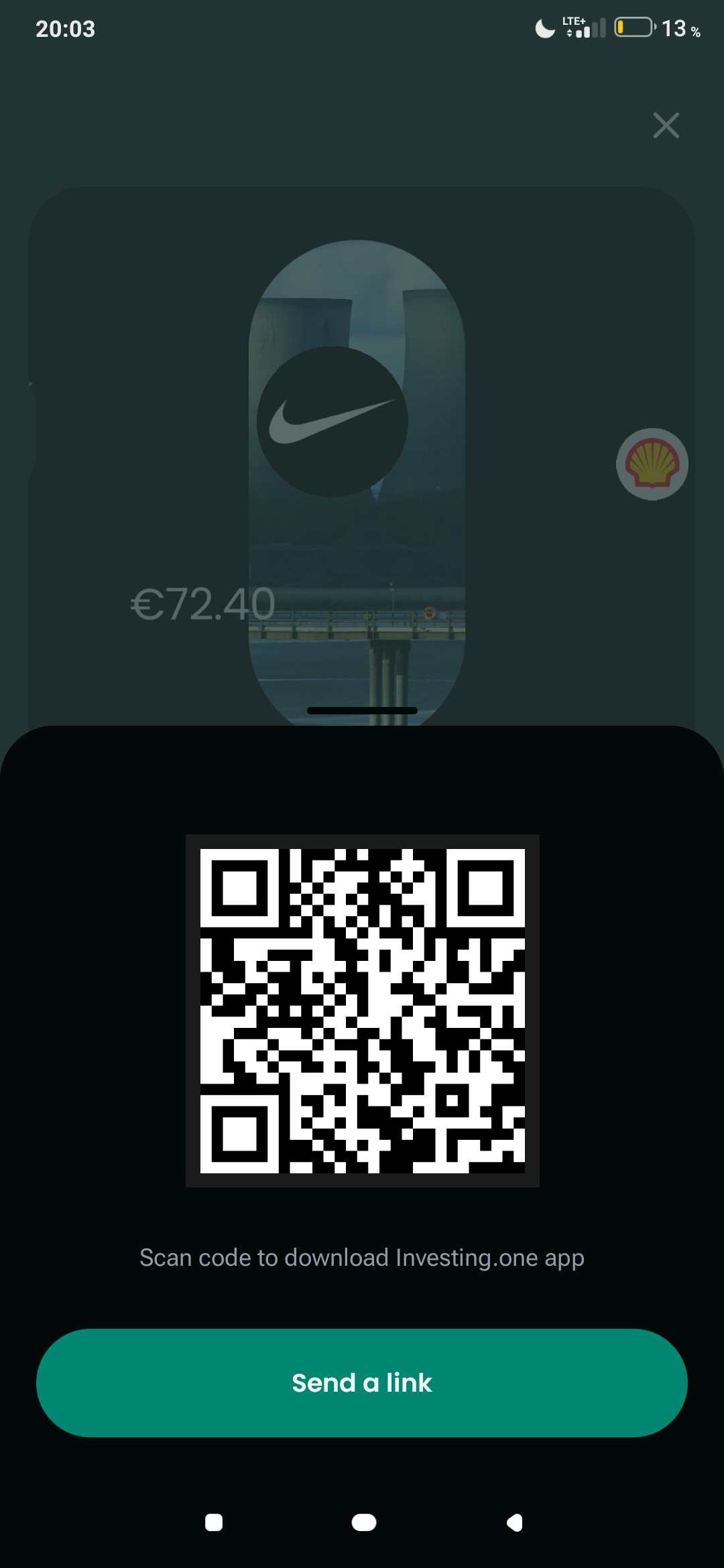Return to the phone's home screen

(363, 1522)
